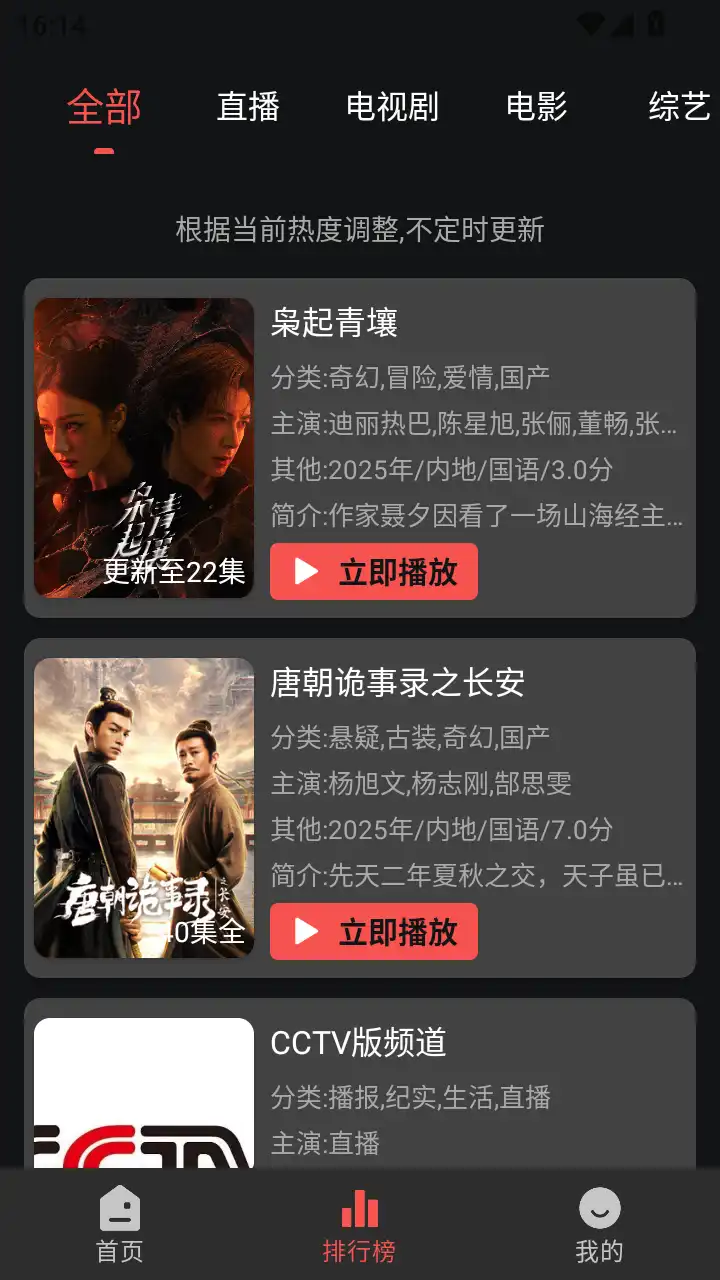Open the 唐朝诡事录之长安 poster thumbnail
This screenshot has height=1280, width=720.
click(x=143, y=805)
